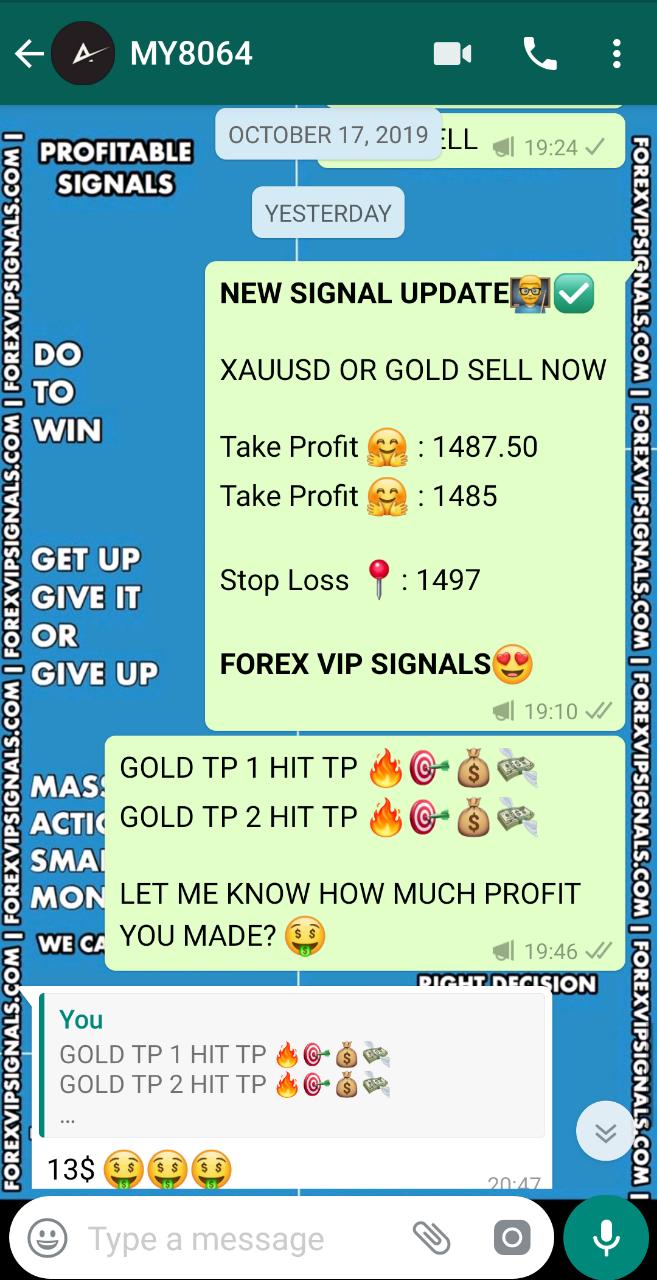Start a voice call with MY8064

540,54
